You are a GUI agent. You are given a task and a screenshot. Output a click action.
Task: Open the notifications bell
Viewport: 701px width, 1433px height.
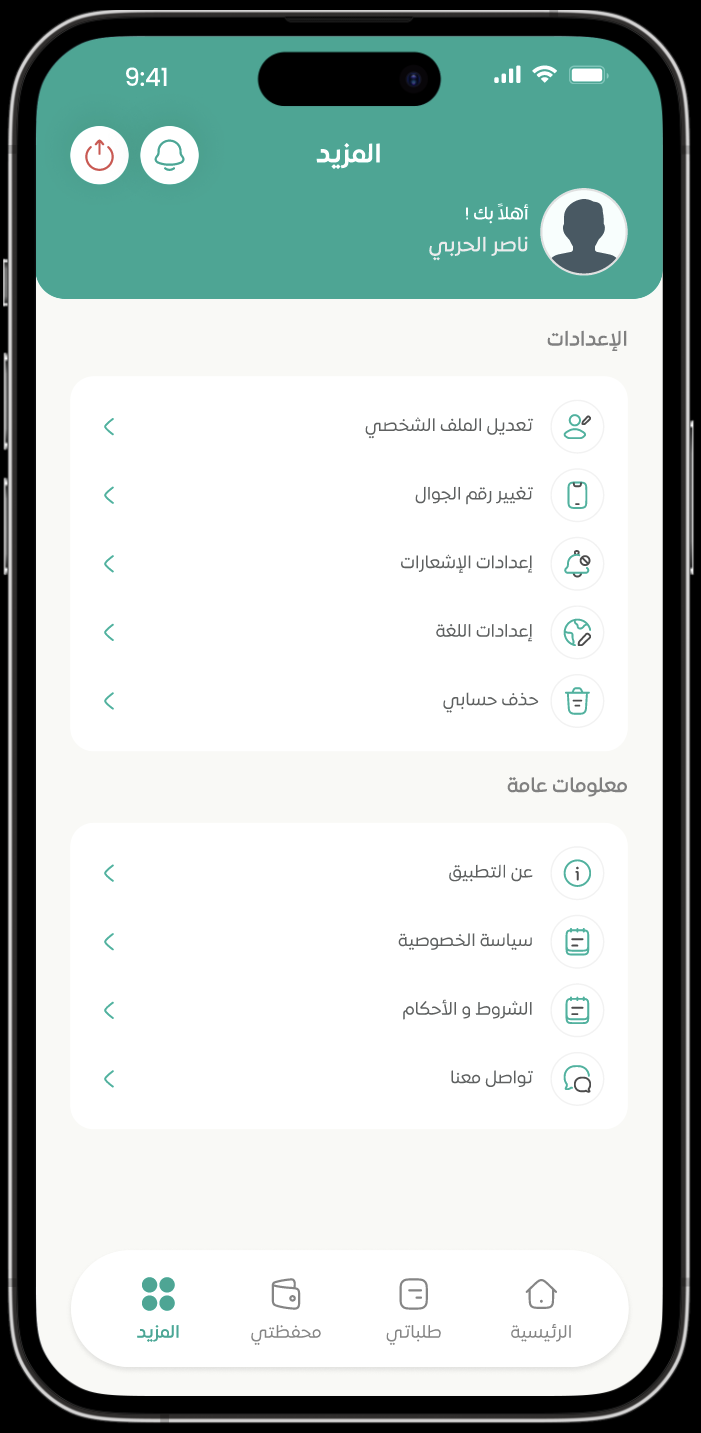click(170, 156)
